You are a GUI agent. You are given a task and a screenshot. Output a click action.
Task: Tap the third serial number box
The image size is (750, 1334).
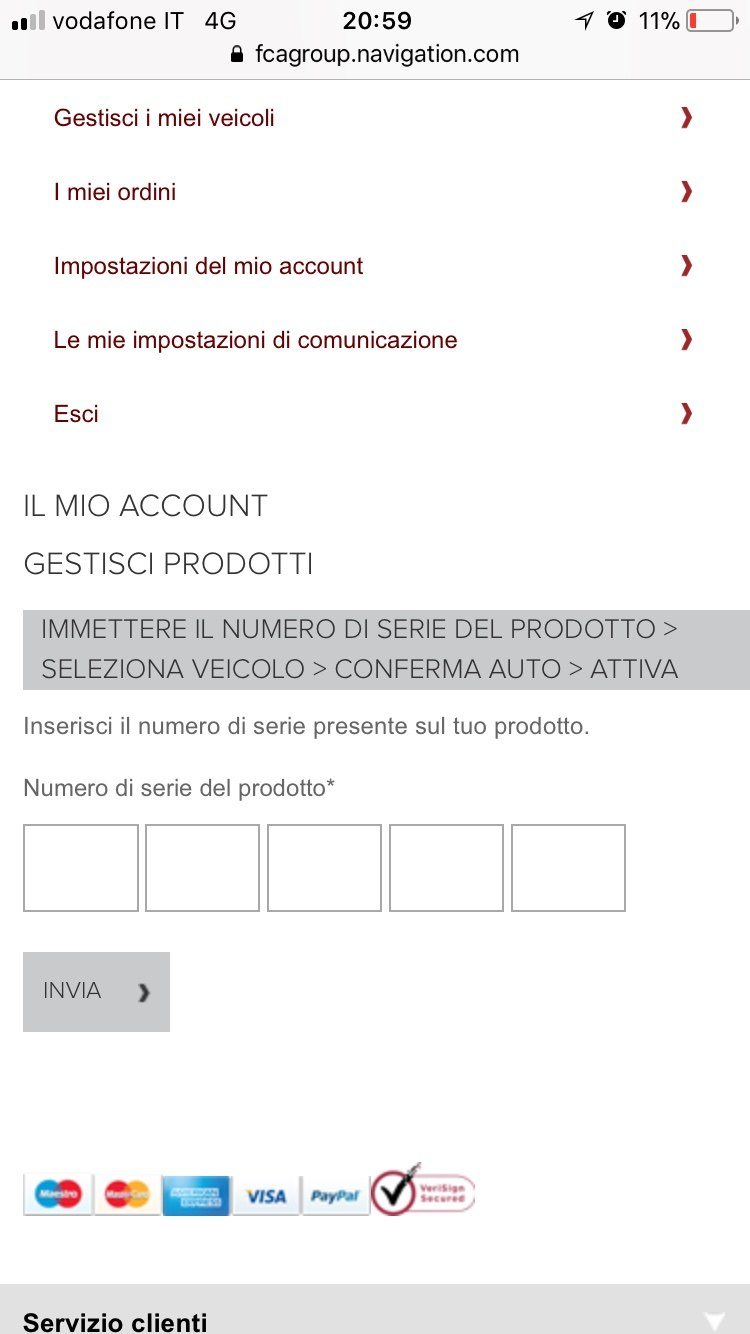(325, 868)
